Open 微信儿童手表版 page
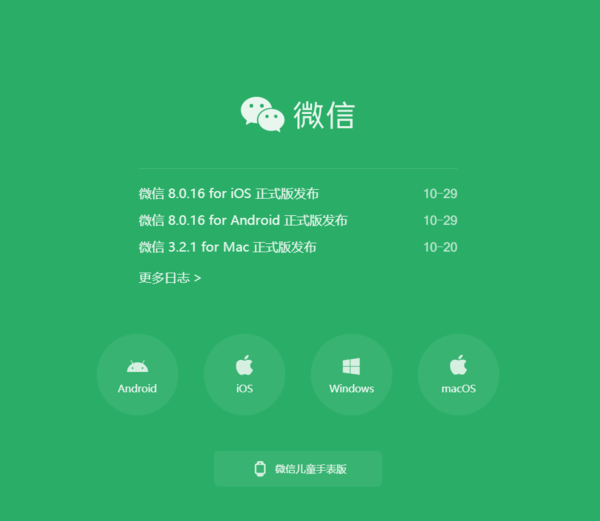The width and height of the screenshot is (600, 521). (x=298, y=468)
